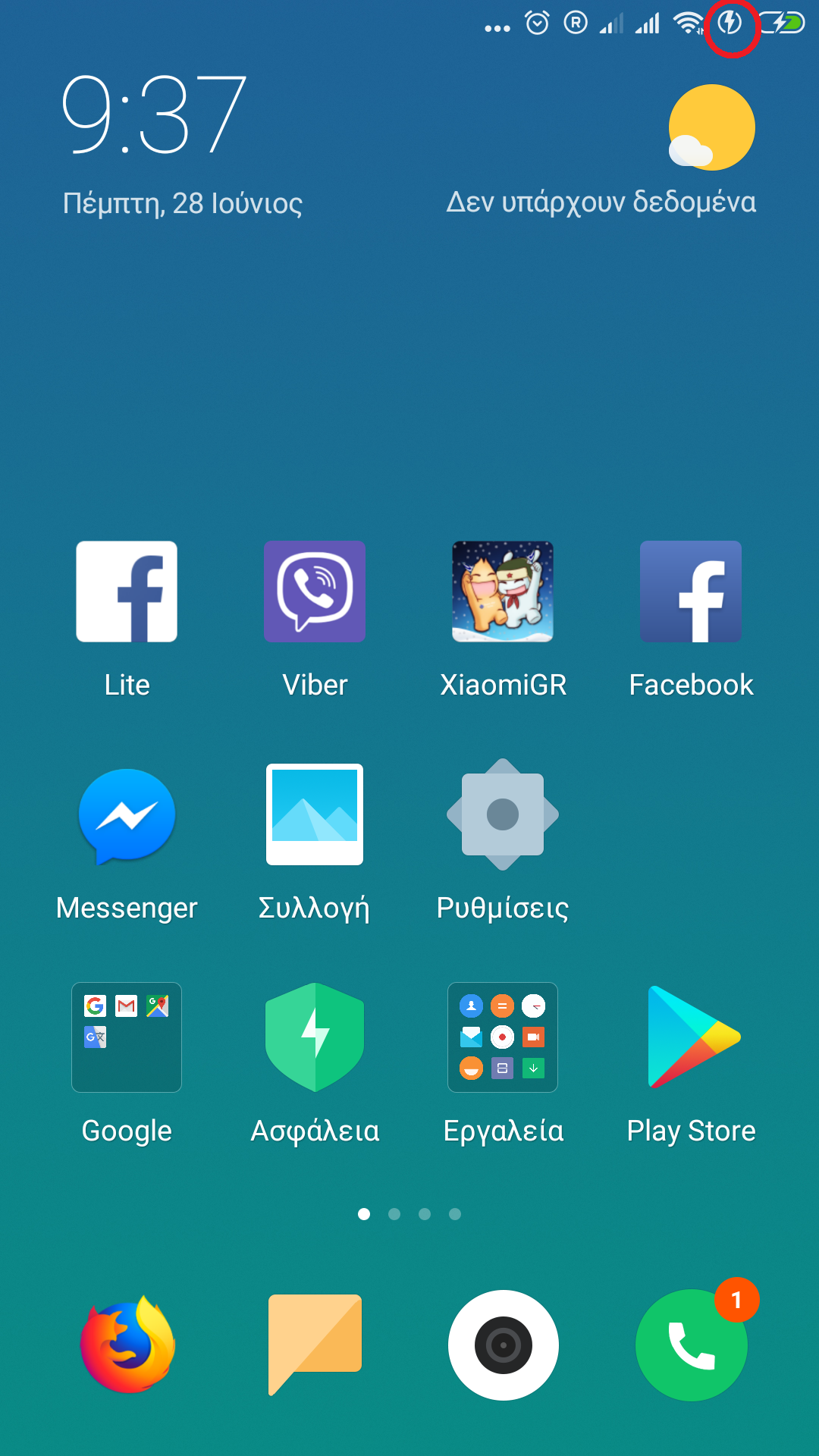819x1456 pixels.
Task: Open the XiaomiGR app
Action: click(503, 591)
